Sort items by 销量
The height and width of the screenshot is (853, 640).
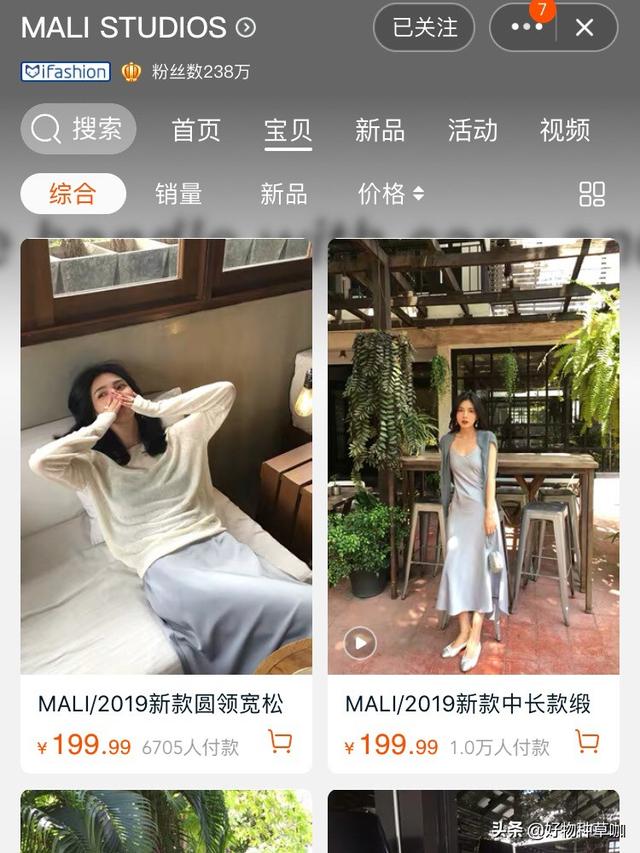(179, 194)
